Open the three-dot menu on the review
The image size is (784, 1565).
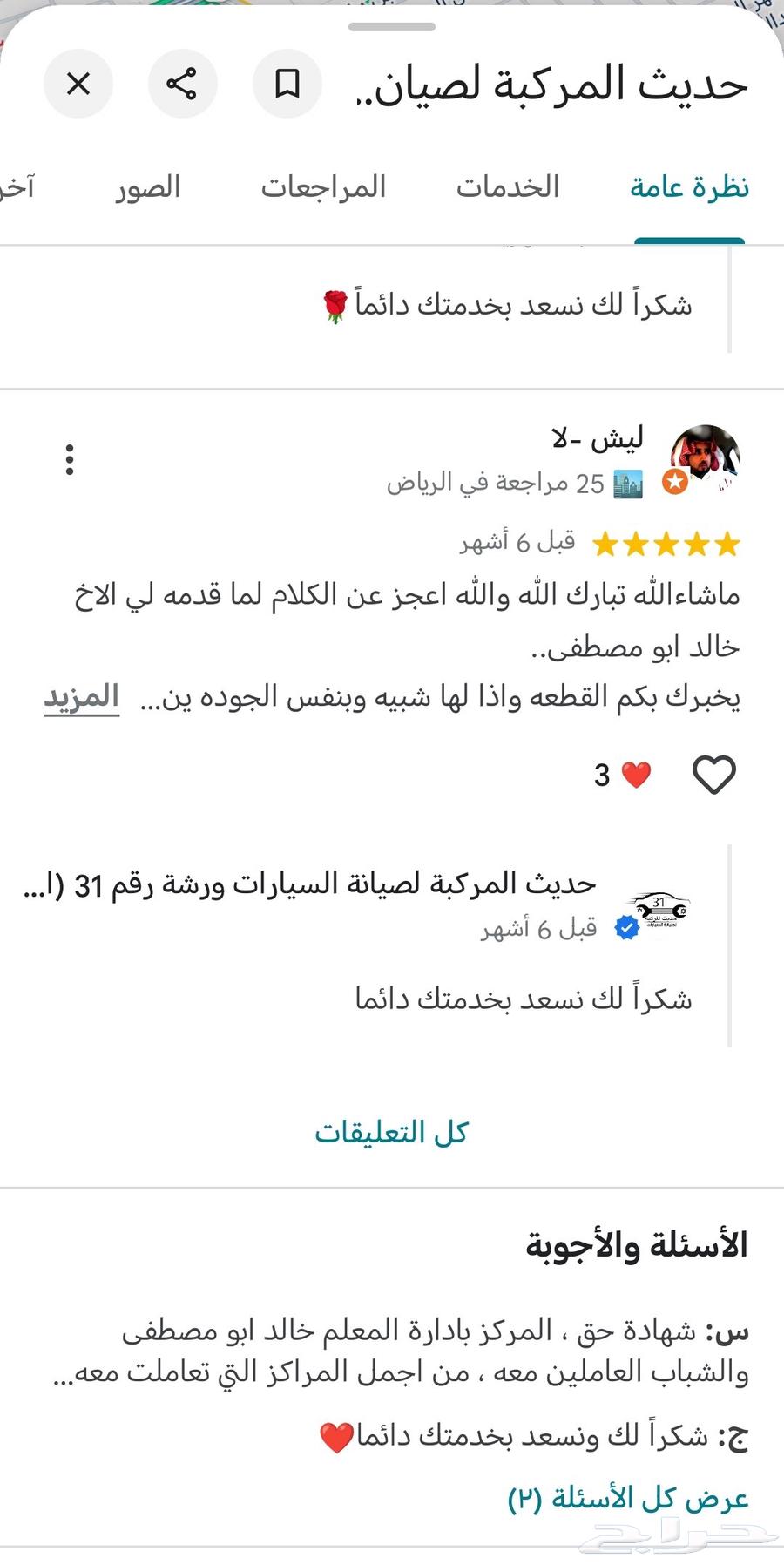click(70, 459)
